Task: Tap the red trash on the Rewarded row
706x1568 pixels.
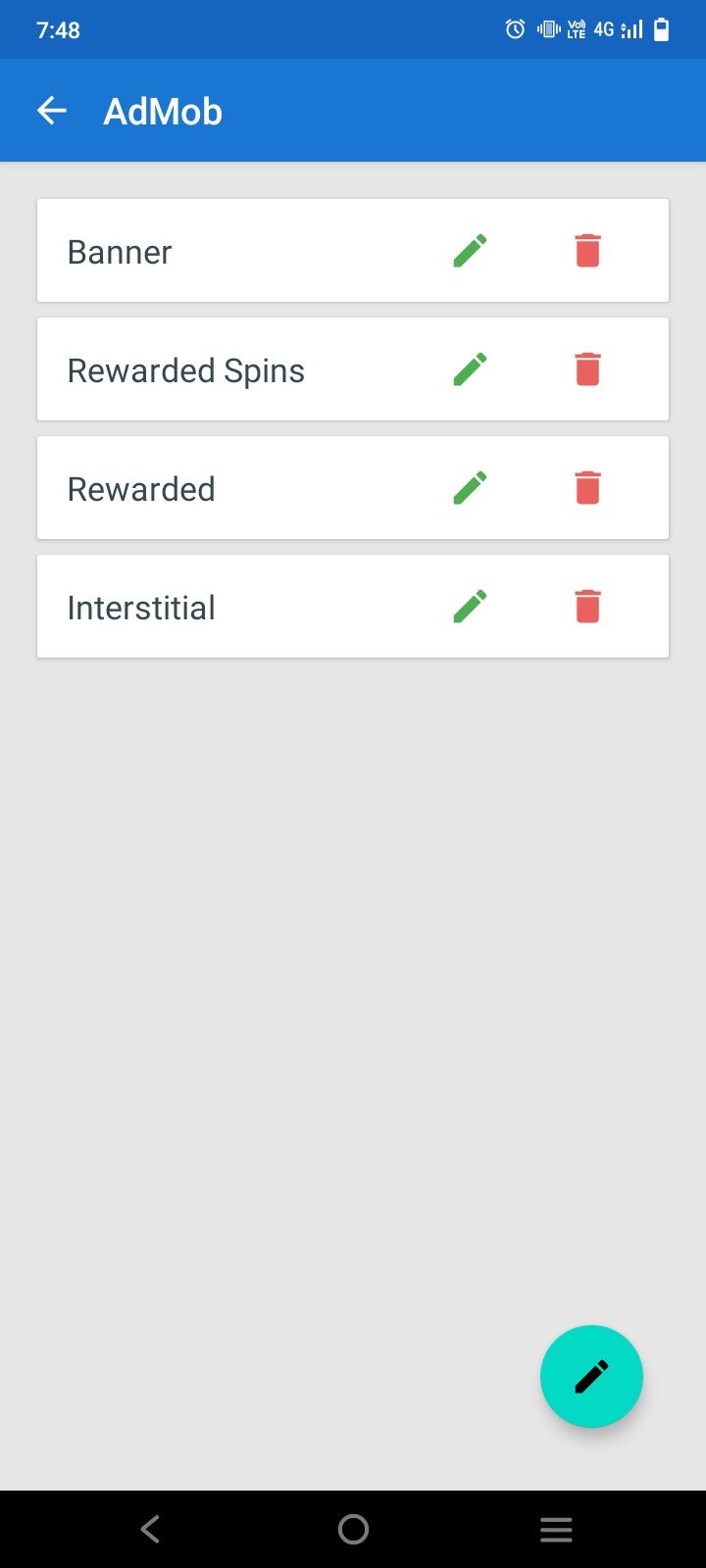Action: coord(587,488)
